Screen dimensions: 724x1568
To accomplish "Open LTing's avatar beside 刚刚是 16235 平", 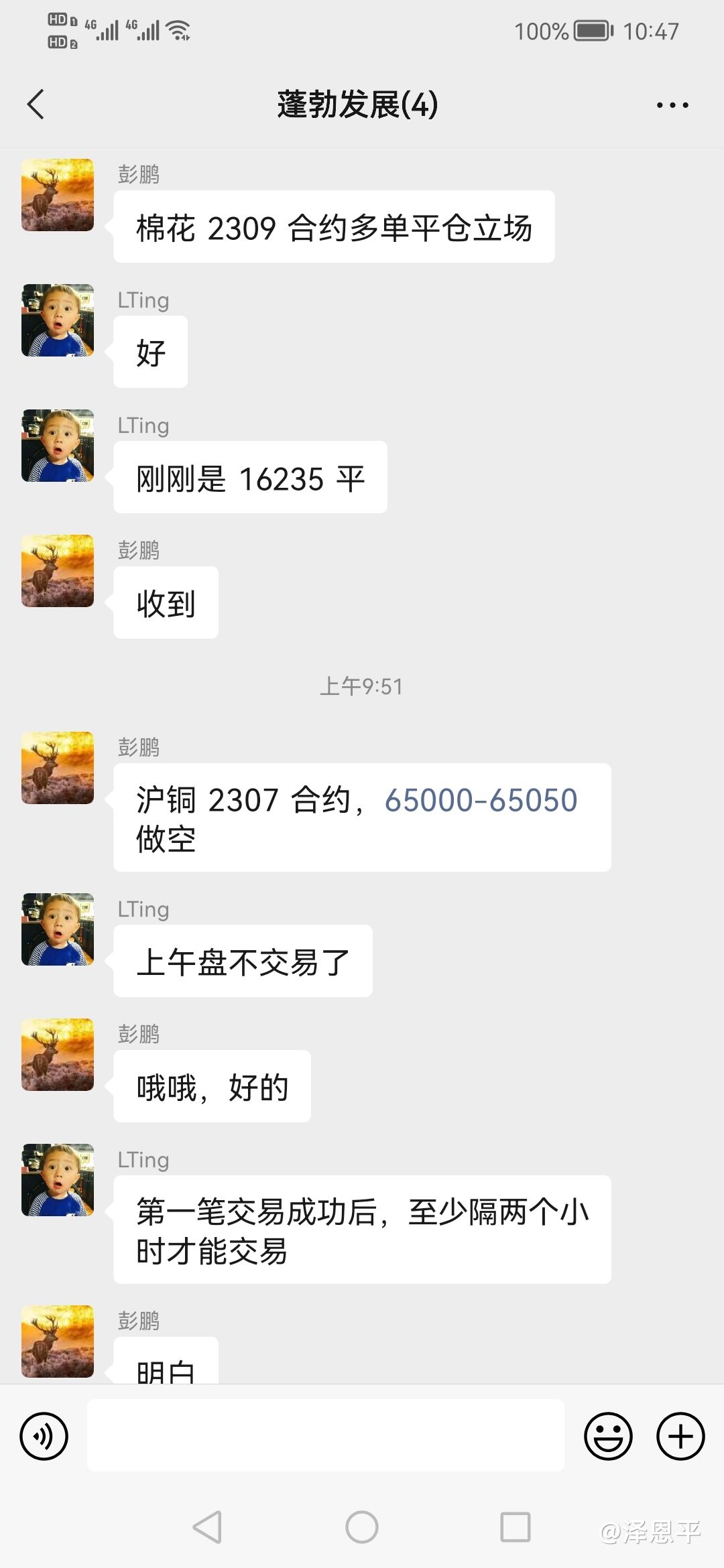I will point(58,446).
